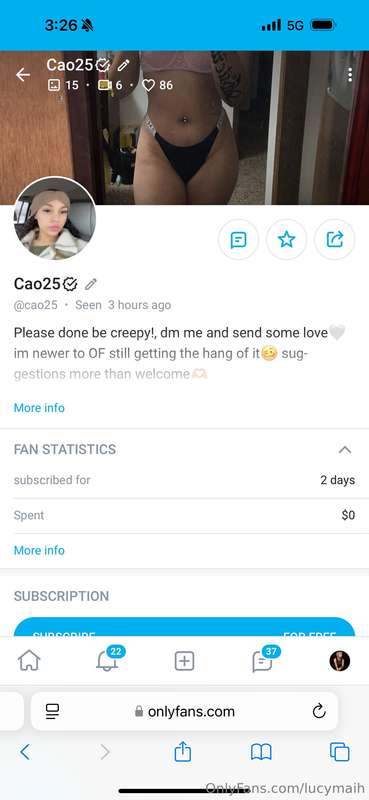Open notifications bell with 22 badge
The height and width of the screenshot is (800, 369).
tap(107, 661)
